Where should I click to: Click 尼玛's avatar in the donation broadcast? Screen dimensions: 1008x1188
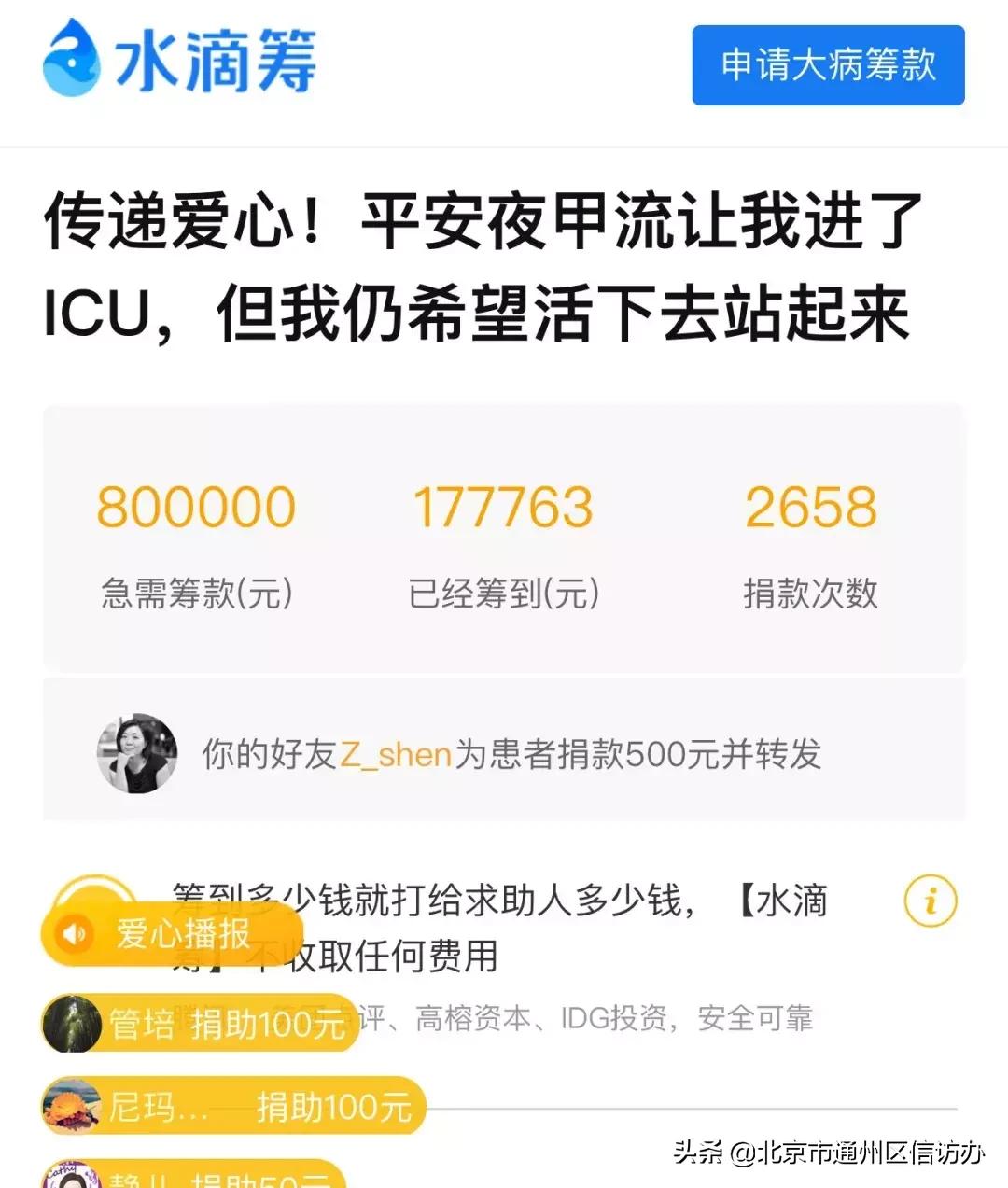click(75, 1108)
